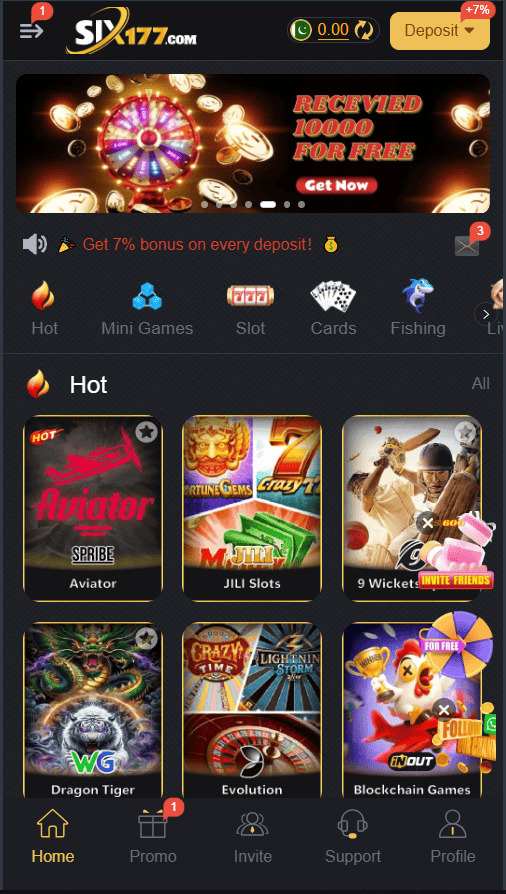The width and height of the screenshot is (506, 894).
Task: Favorite the Aviator game with the star
Action: [147, 432]
